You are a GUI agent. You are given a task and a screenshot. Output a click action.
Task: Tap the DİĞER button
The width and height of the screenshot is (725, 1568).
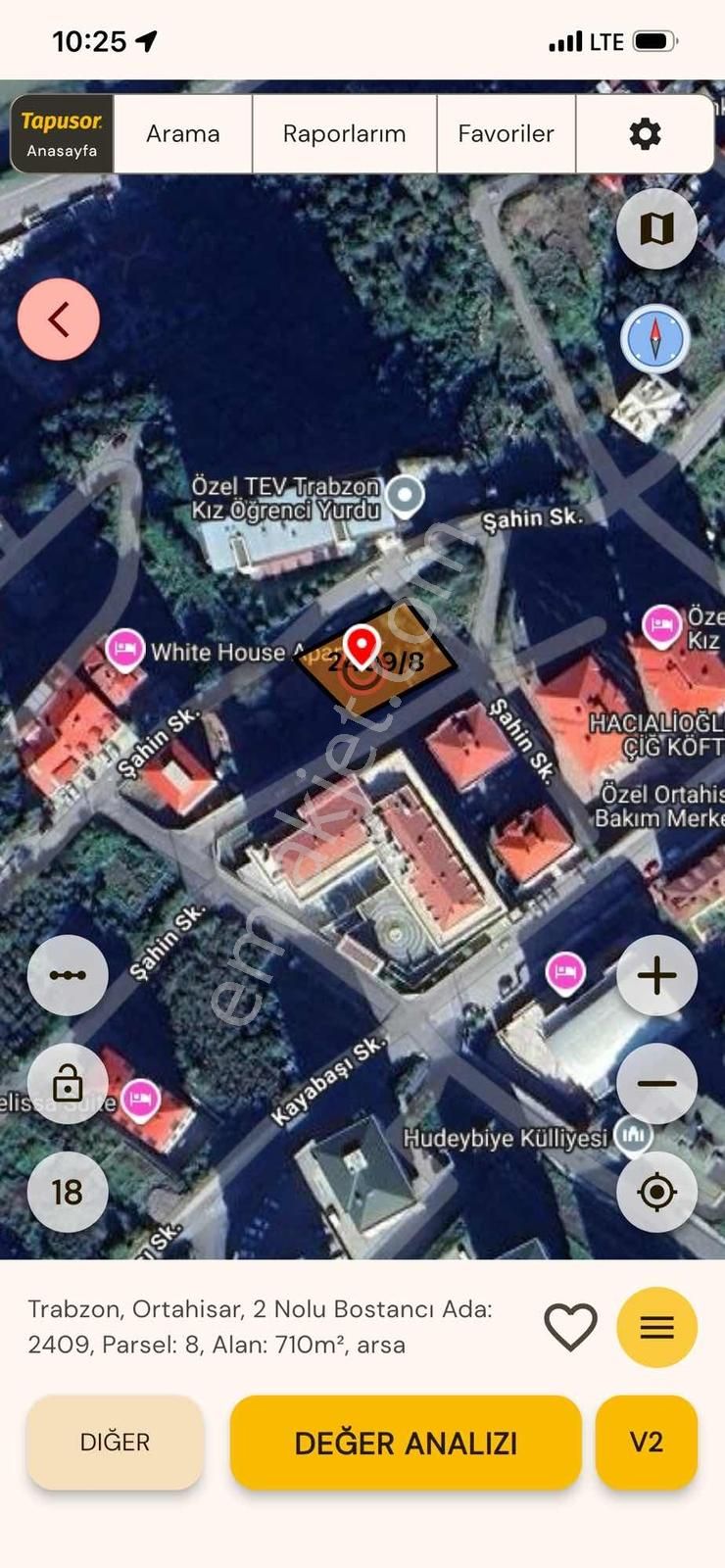pyautogui.click(x=115, y=1443)
